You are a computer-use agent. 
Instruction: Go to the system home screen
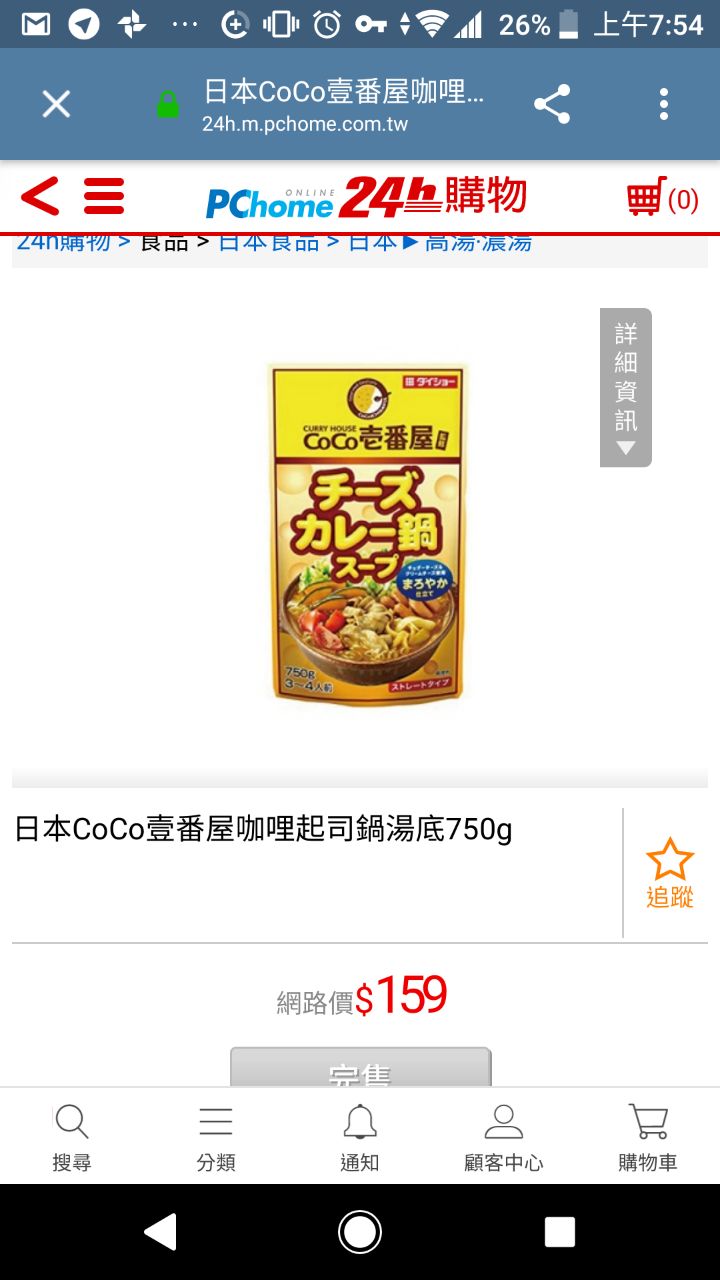click(x=360, y=1232)
